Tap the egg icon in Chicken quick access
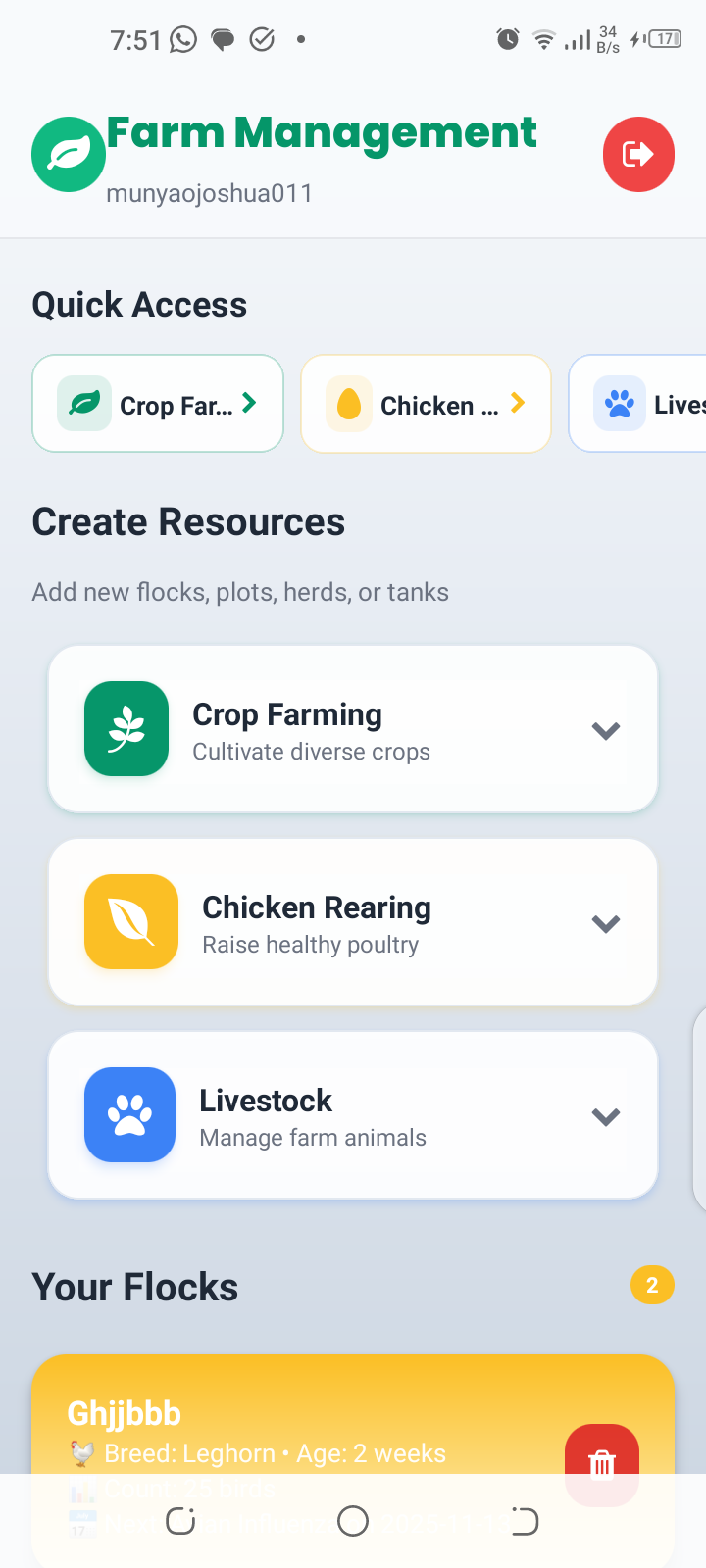The height and width of the screenshot is (1568, 706). coord(347,403)
